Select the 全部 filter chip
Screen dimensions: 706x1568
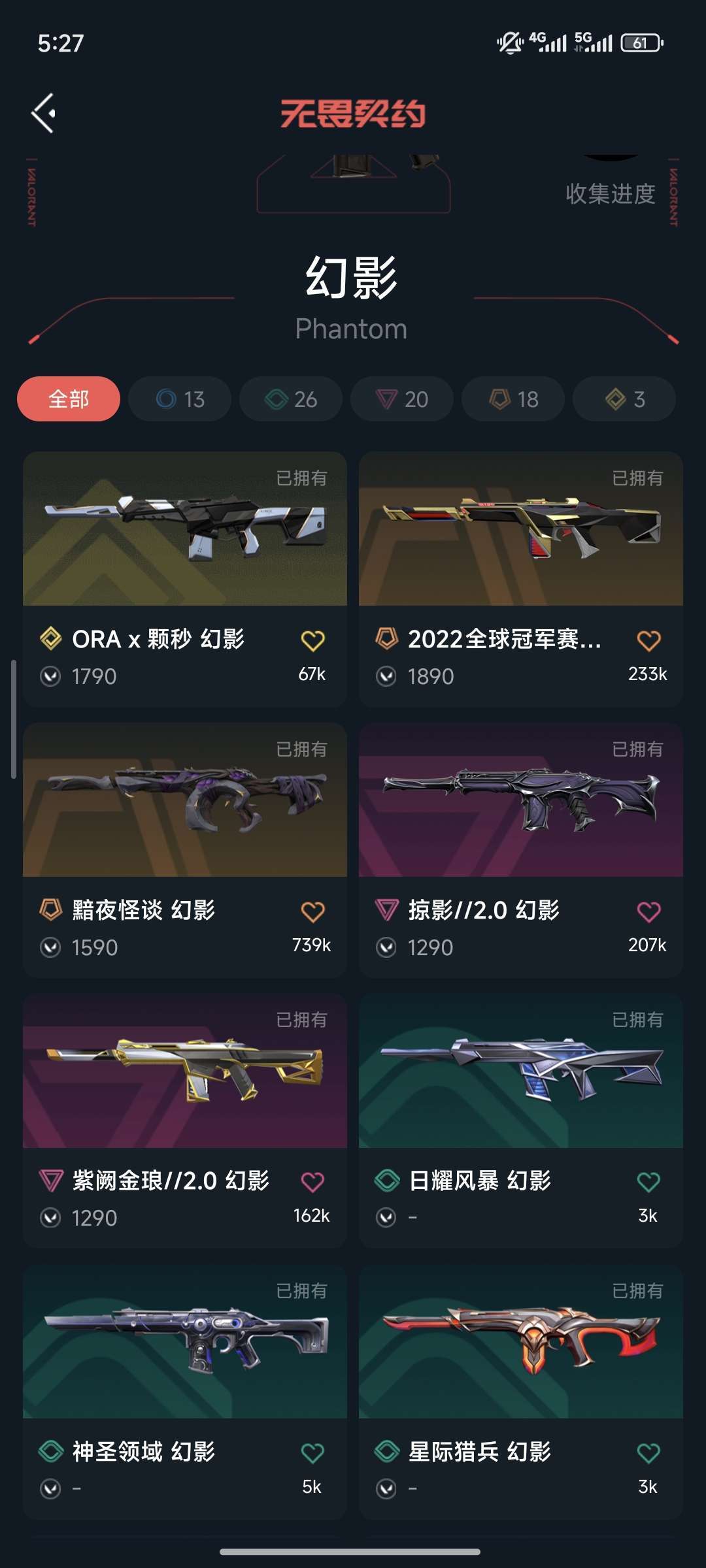(x=69, y=399)
